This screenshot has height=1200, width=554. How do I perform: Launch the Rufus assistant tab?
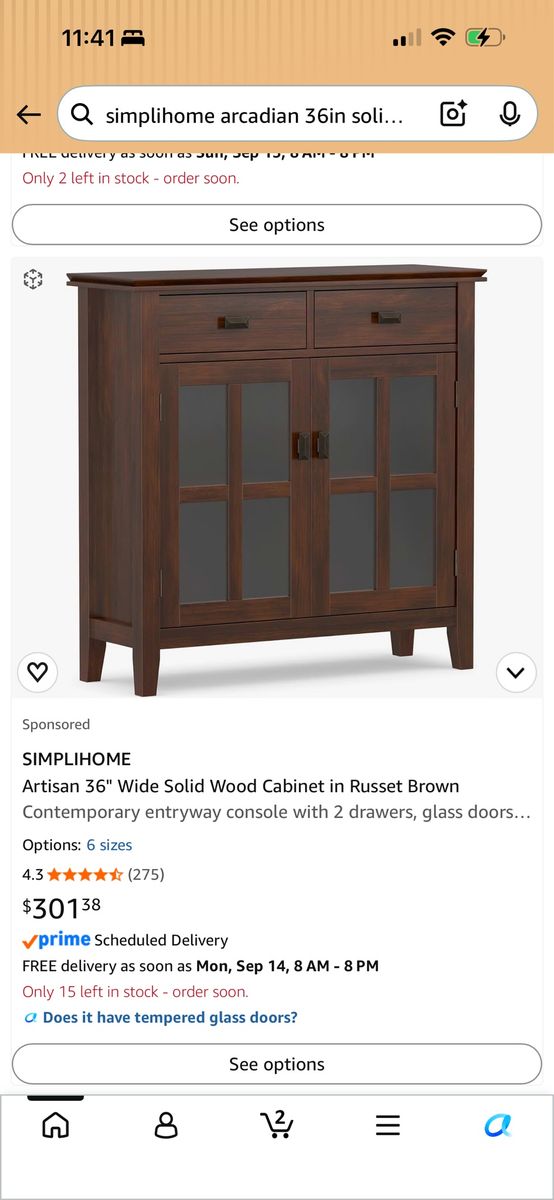(x=498, y=1125)
